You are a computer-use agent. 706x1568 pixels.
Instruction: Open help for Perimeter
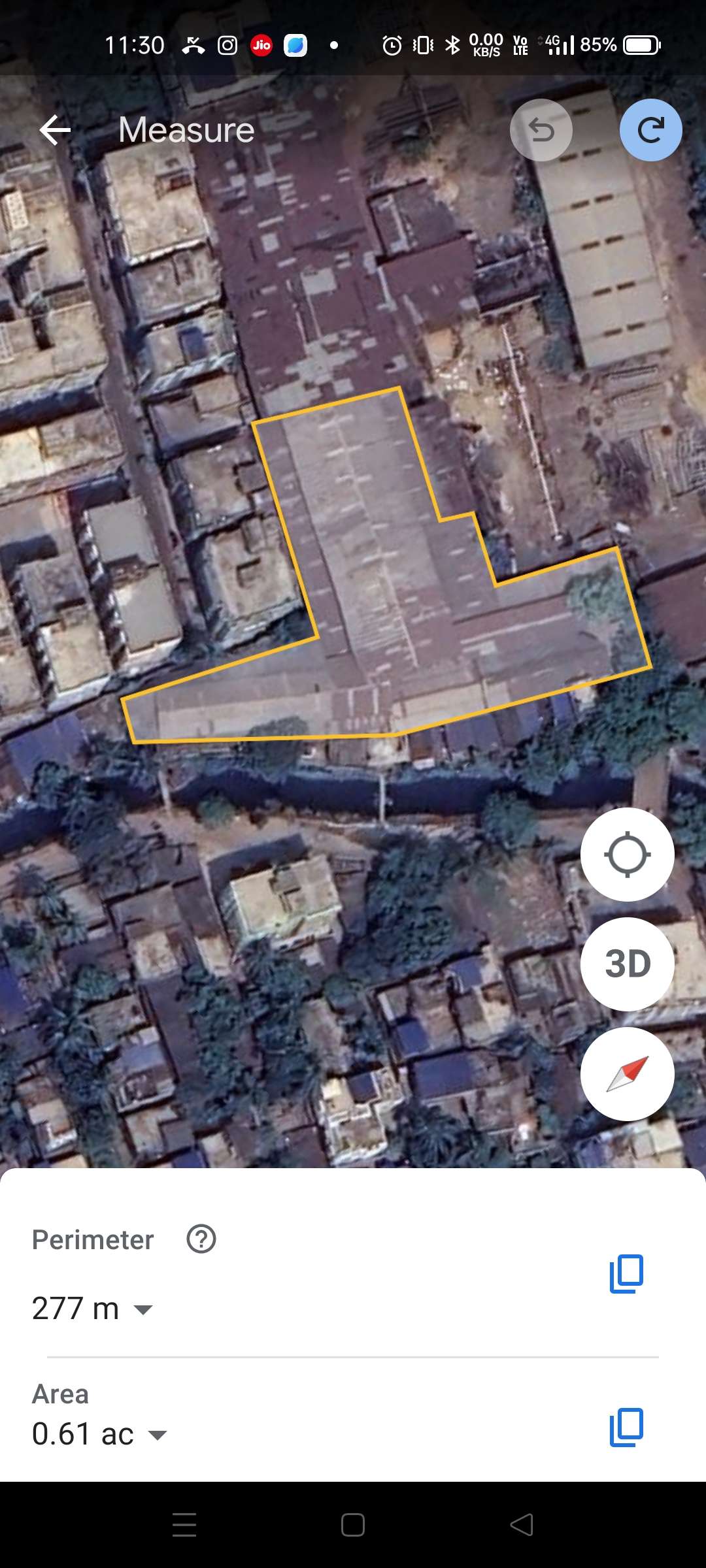point(201,1239)
